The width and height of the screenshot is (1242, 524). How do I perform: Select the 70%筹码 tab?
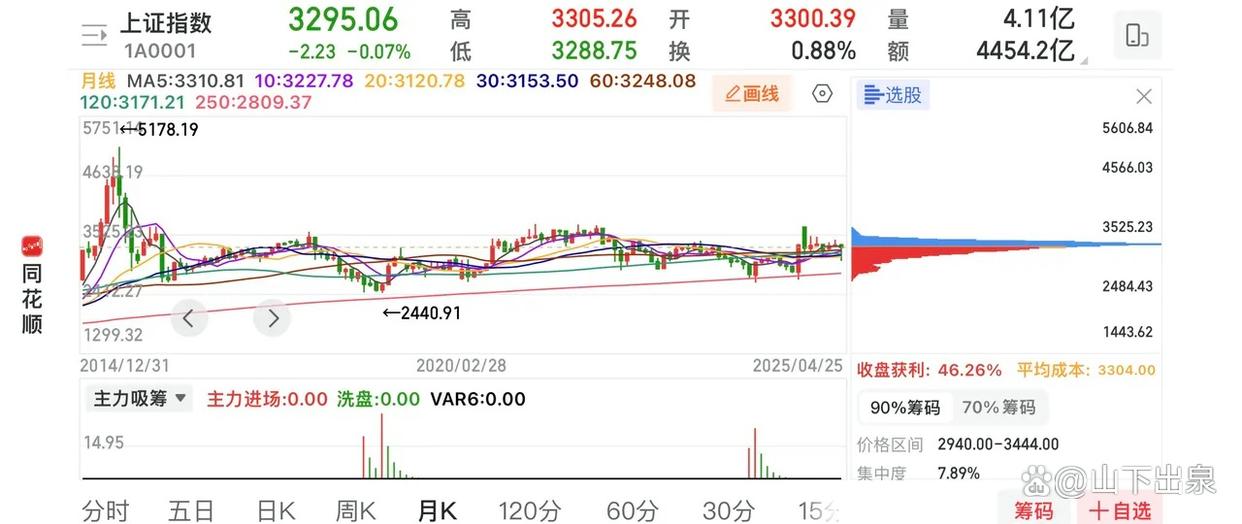click(998, 407)
